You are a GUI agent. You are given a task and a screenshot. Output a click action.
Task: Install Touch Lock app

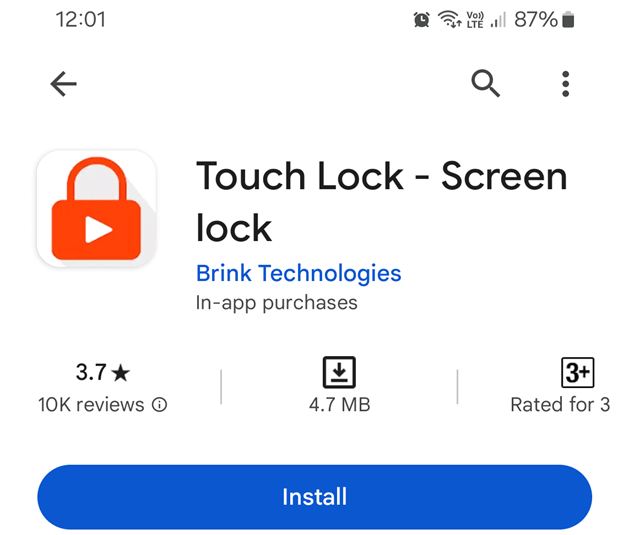(x=314, y=497)
